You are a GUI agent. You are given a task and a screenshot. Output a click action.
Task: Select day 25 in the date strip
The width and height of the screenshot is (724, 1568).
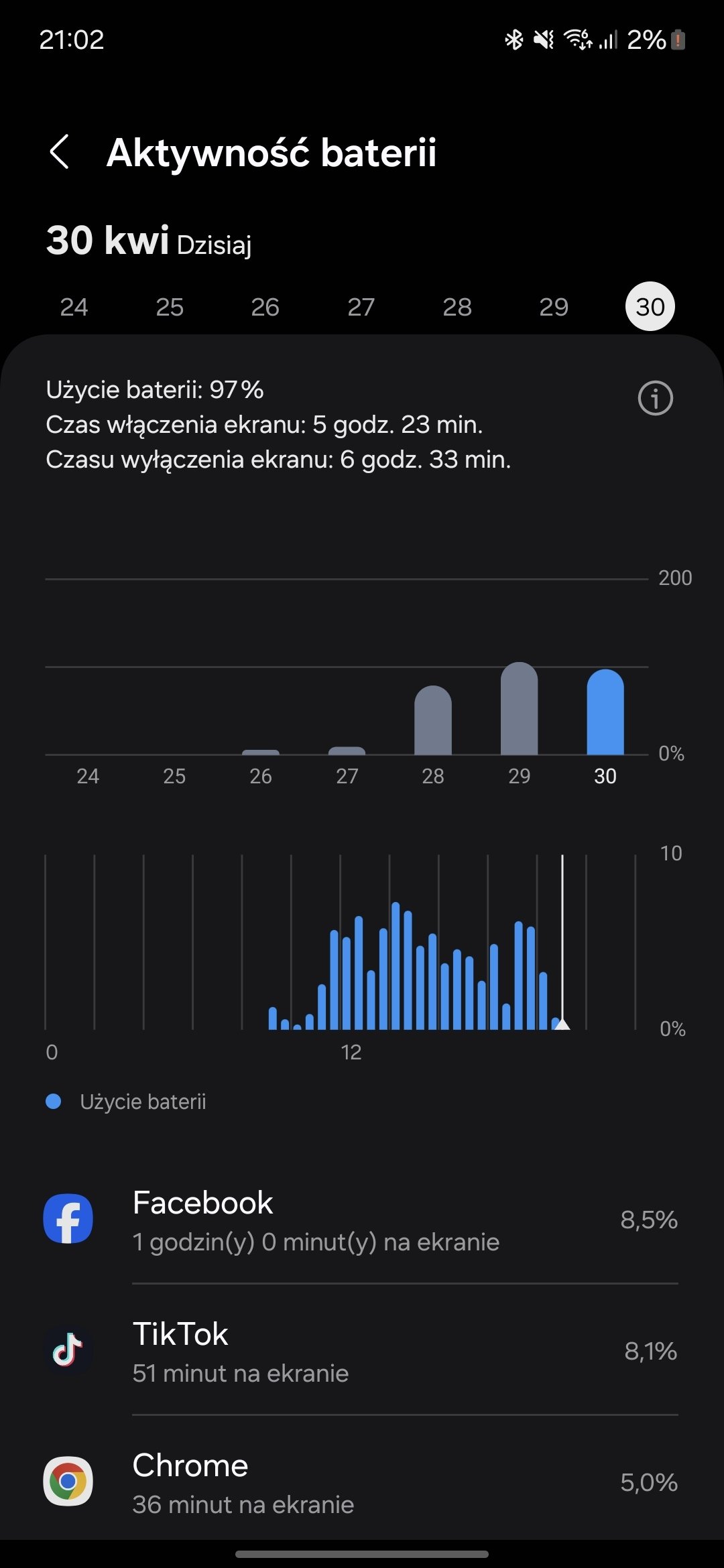click(170, 307)
